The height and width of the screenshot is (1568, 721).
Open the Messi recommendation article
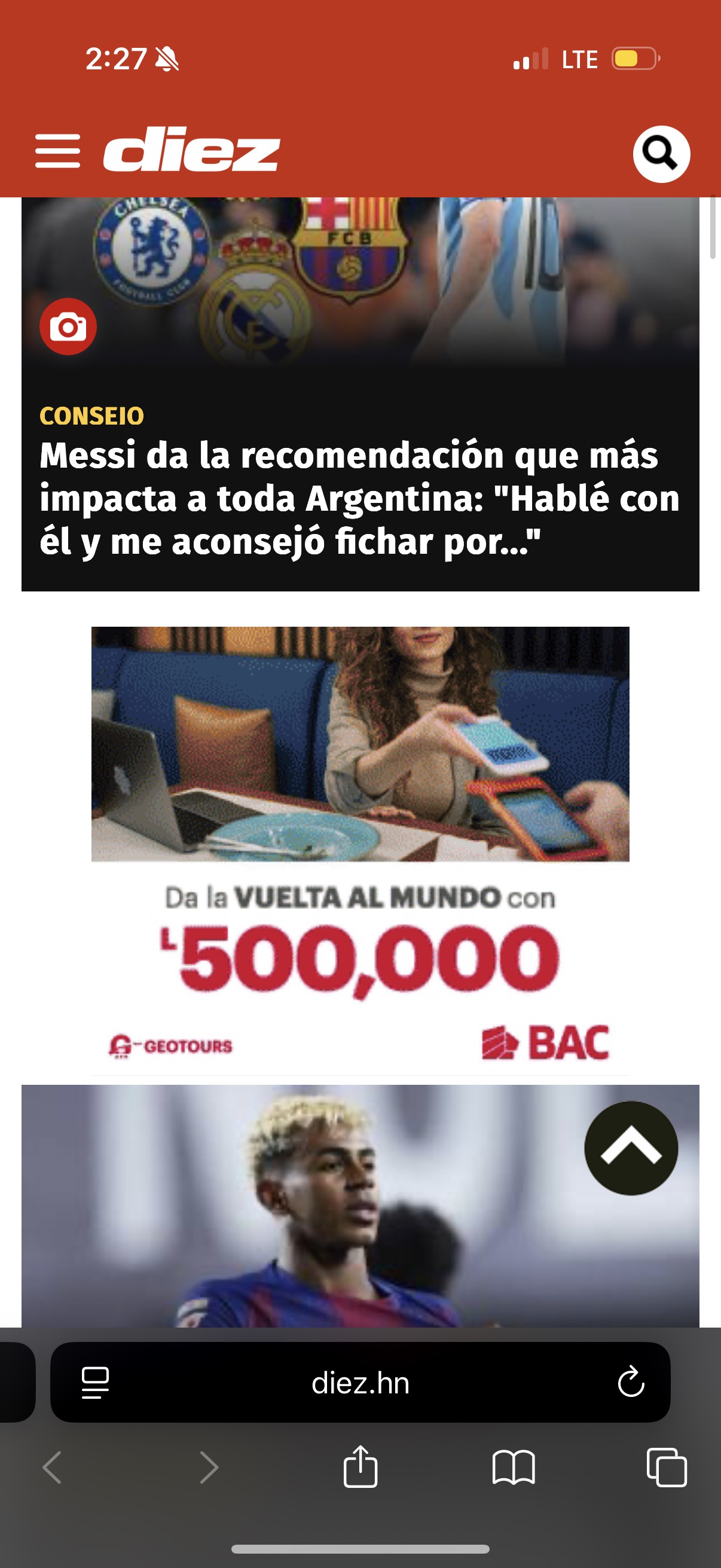(x=359, y=498)
